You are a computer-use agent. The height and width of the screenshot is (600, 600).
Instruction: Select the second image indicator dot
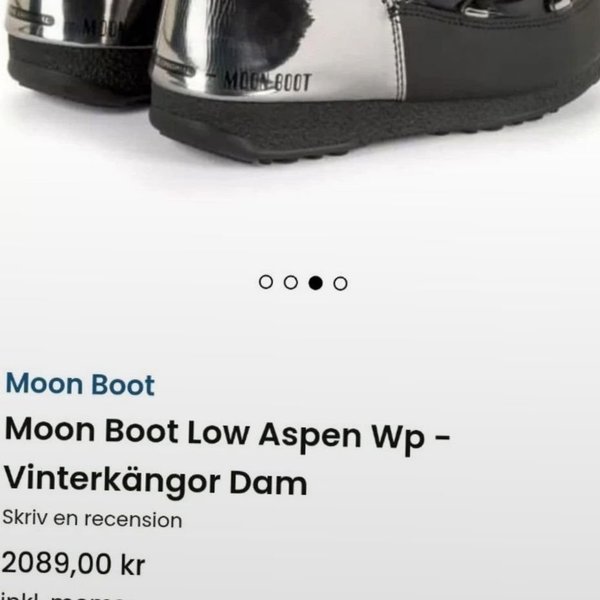click(x=291, y=283)
